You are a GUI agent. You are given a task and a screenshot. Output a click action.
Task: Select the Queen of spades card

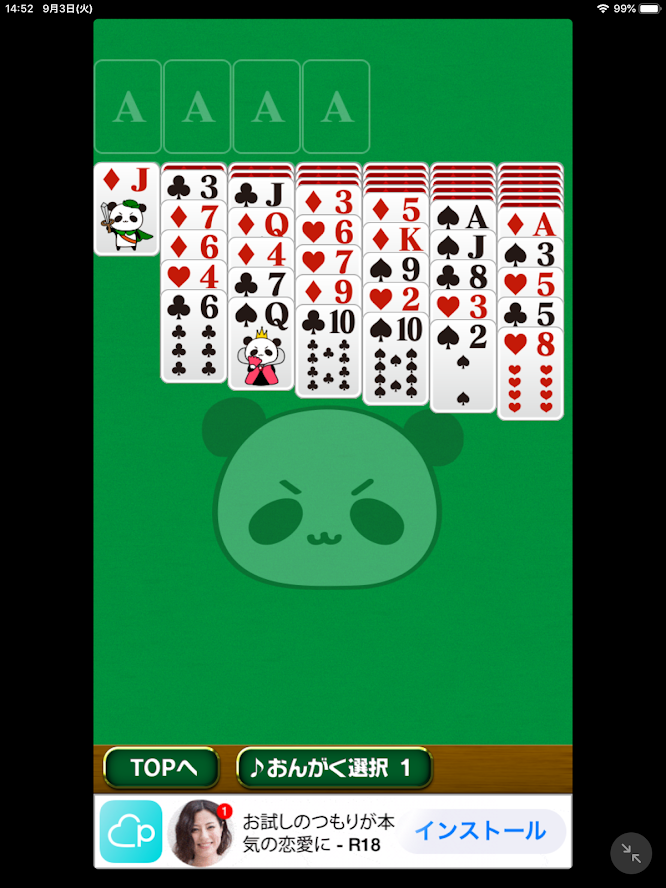pyautogui.click(x=261, y=345)
